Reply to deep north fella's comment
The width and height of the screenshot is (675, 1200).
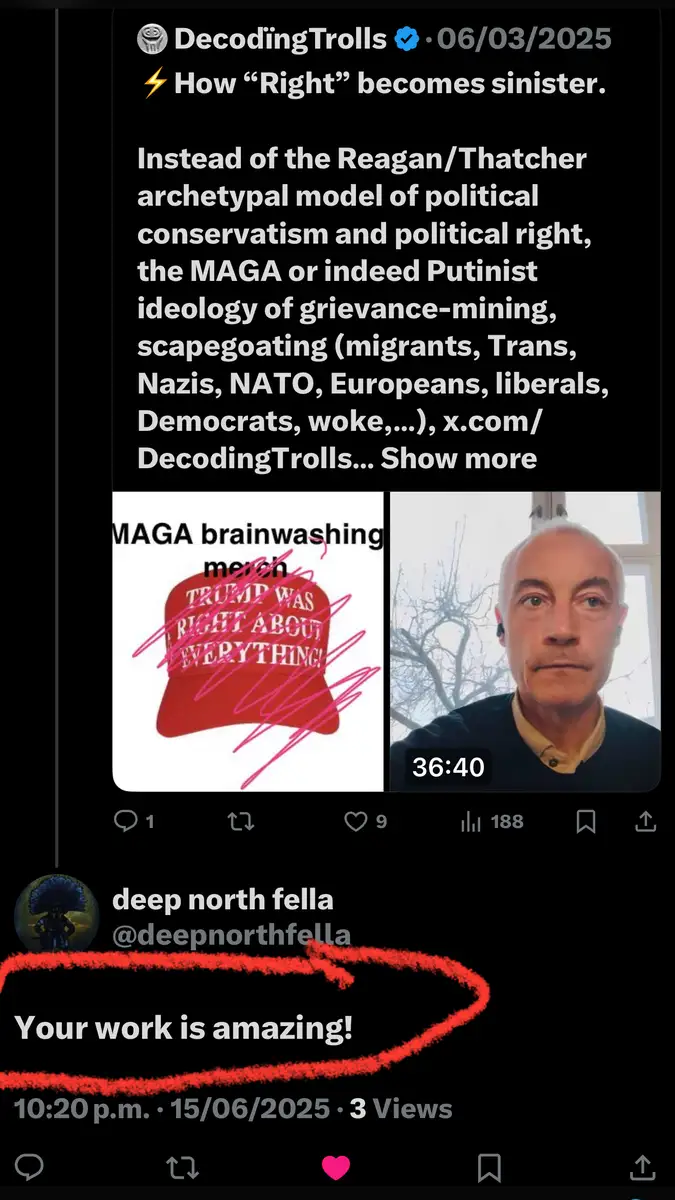31,1166
